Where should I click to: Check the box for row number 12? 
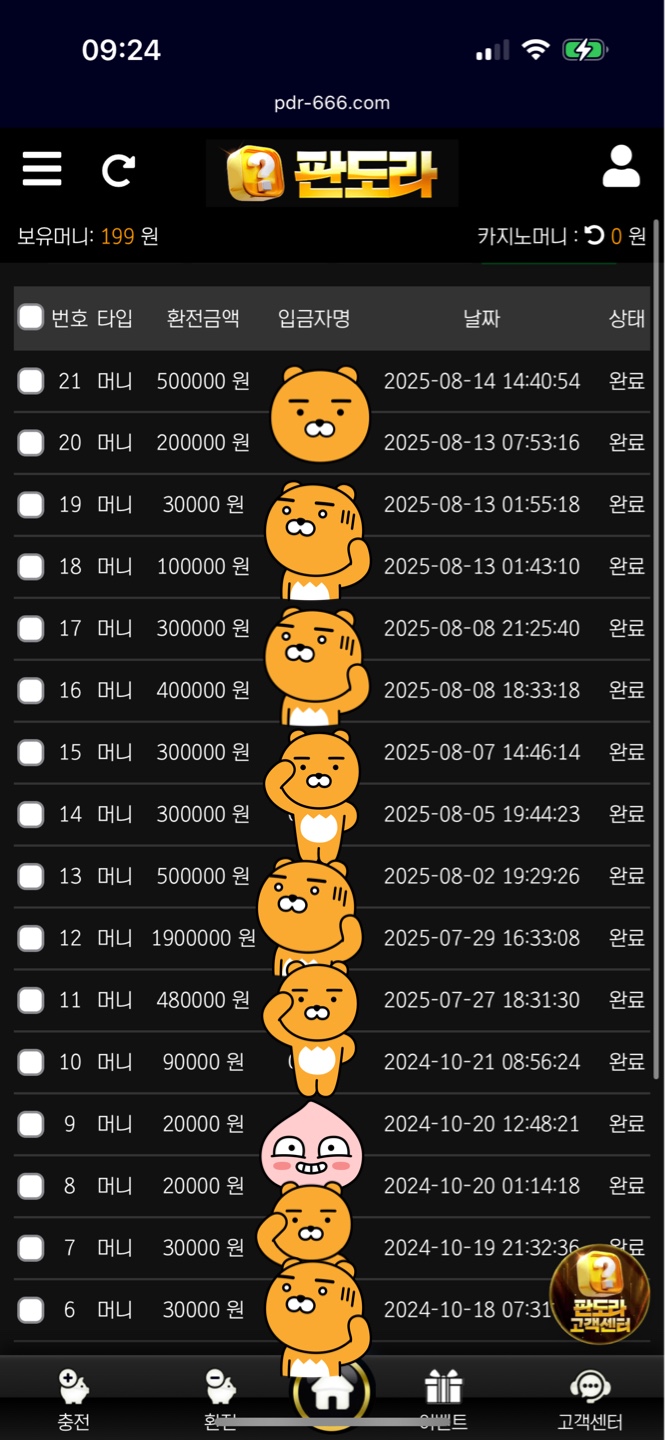tap(31, 939)
